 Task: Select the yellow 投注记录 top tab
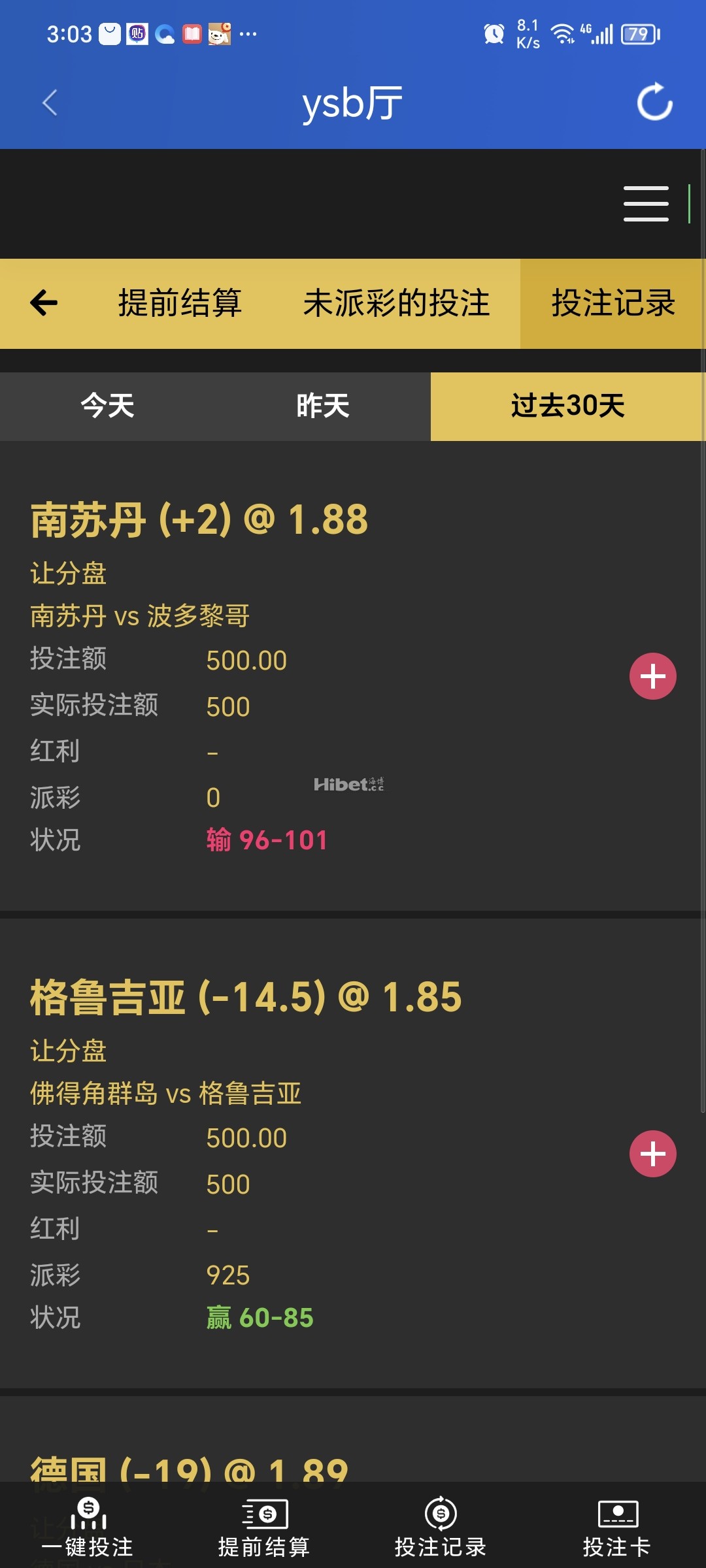tap(613, 303)
